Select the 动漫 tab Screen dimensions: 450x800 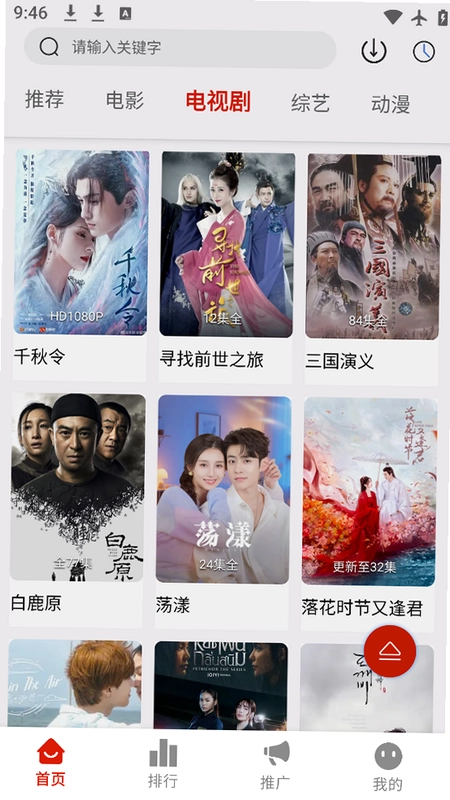tap(391, 104)
